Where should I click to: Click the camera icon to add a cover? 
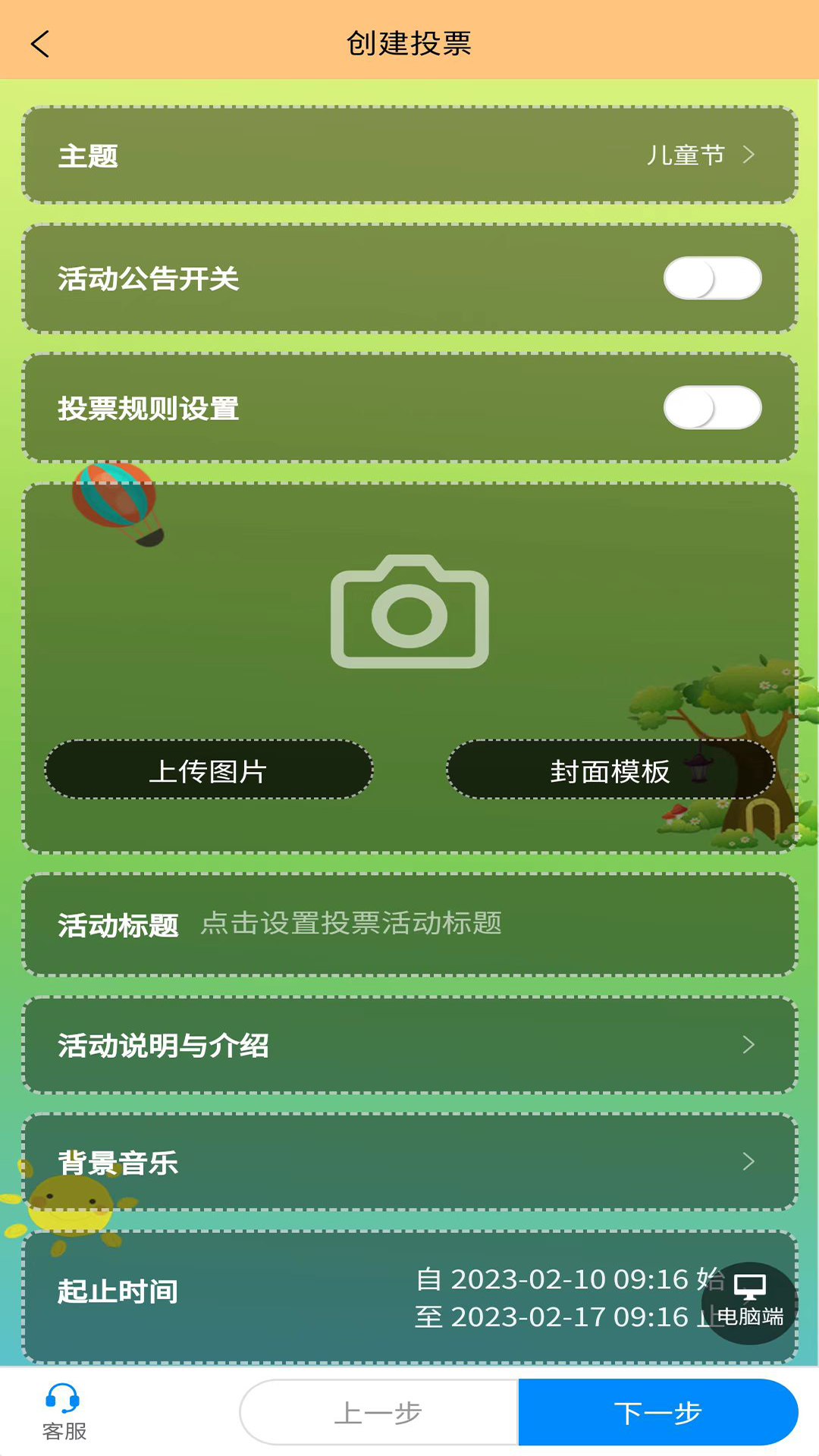click(409, 614)
